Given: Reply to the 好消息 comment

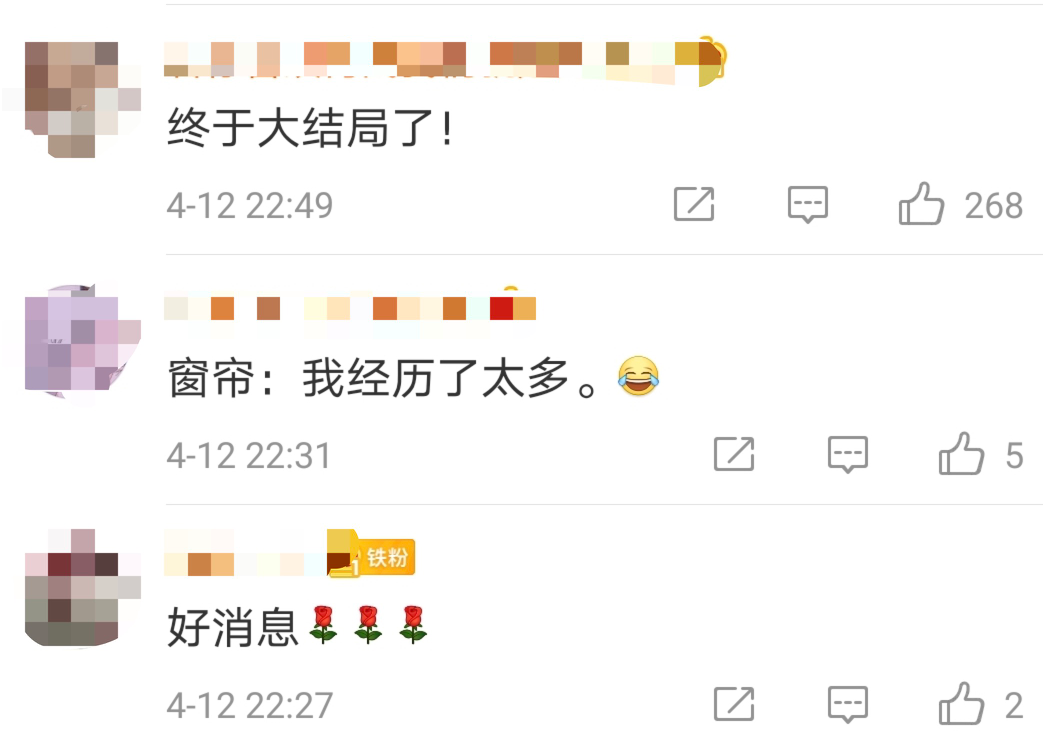Looking at the screenshot, I should 848,705.
